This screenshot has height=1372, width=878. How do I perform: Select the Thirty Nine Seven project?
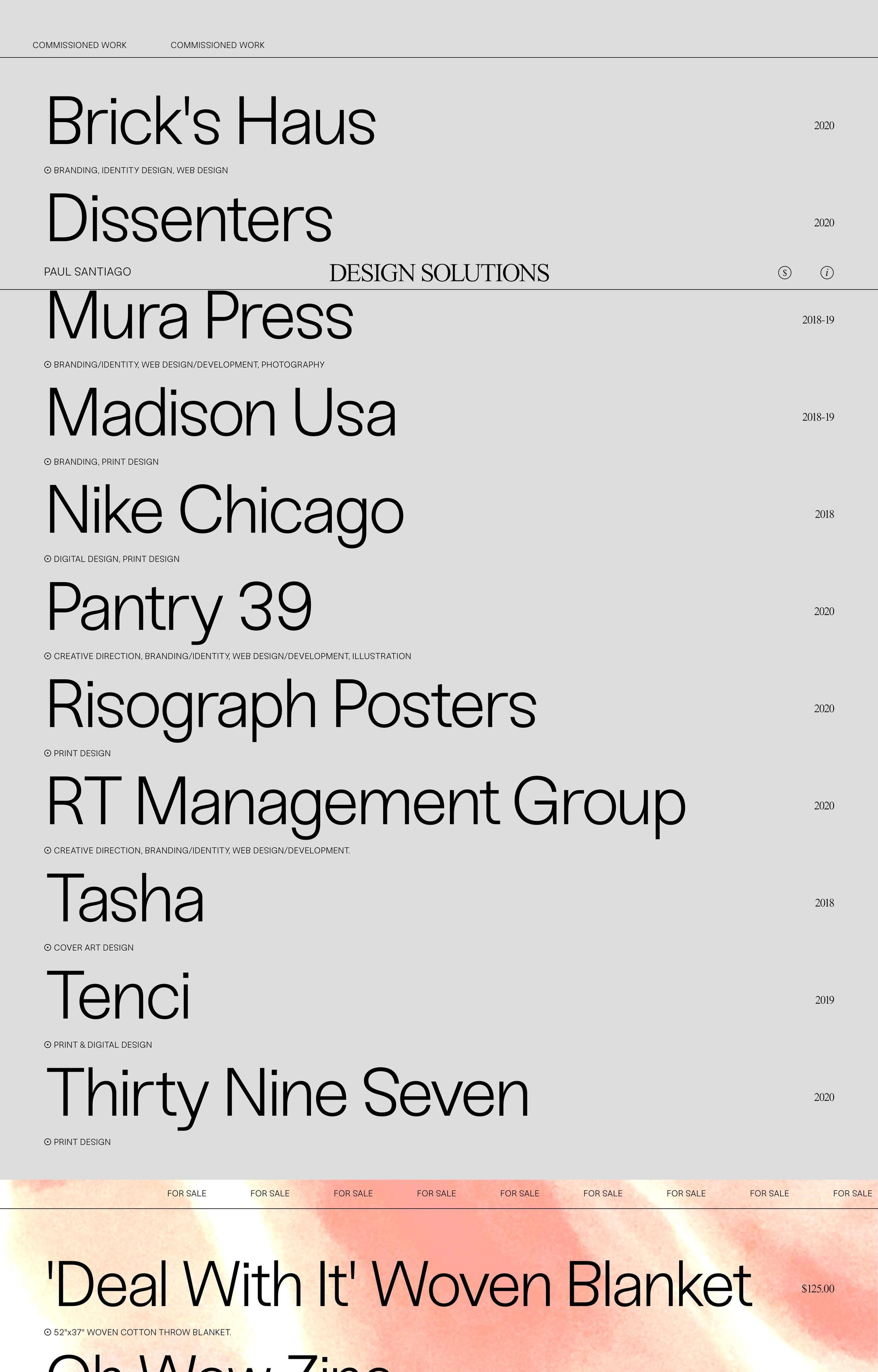(x=287, y=1093)
